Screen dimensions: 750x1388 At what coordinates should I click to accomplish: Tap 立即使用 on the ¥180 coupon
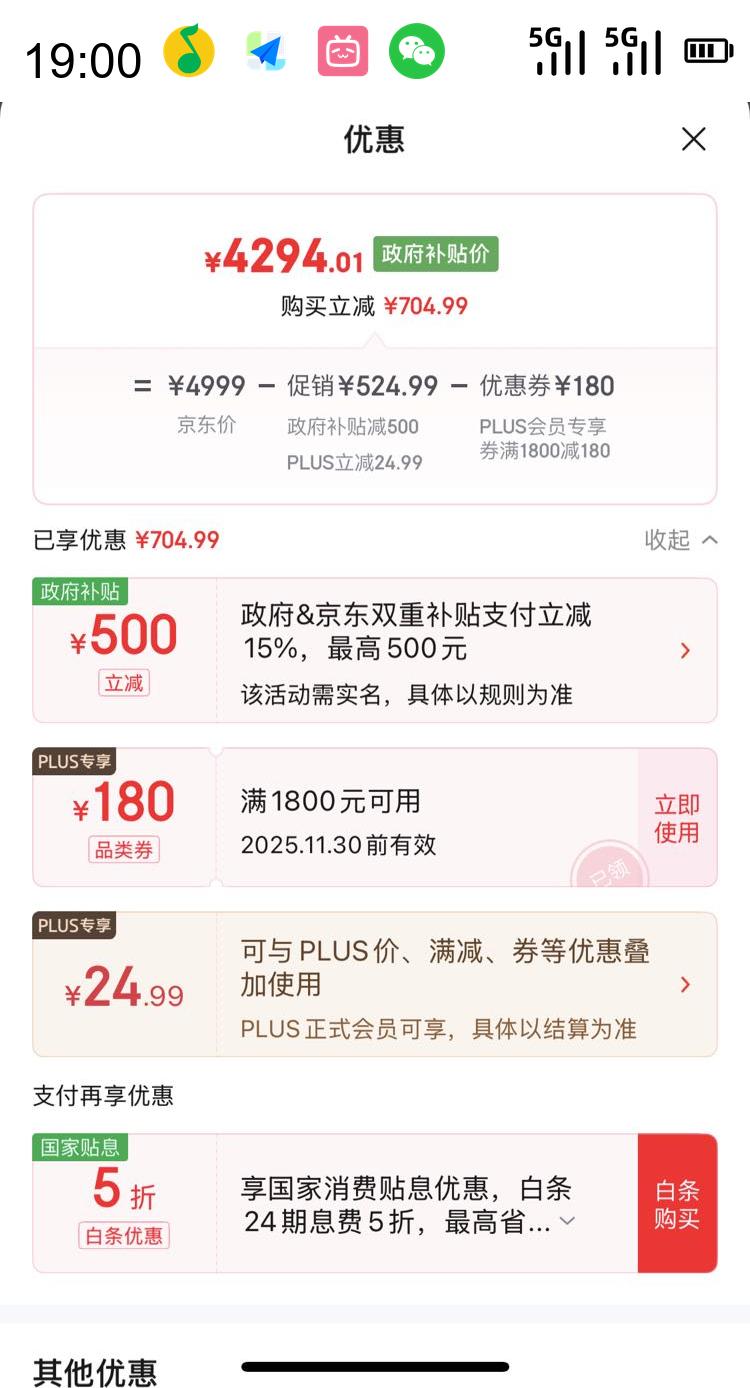coord(677,818)
